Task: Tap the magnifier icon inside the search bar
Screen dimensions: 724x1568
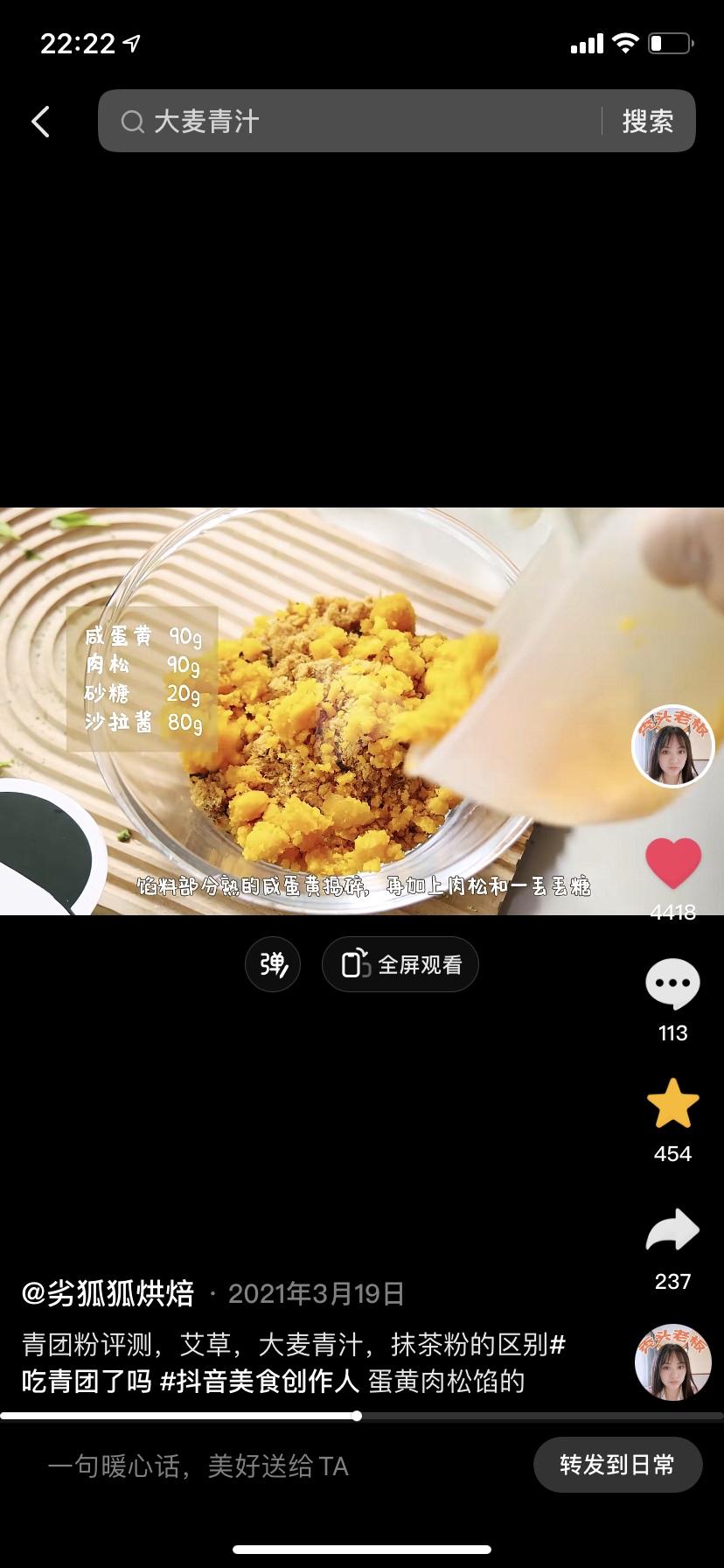Action: (x=133, y=122)
